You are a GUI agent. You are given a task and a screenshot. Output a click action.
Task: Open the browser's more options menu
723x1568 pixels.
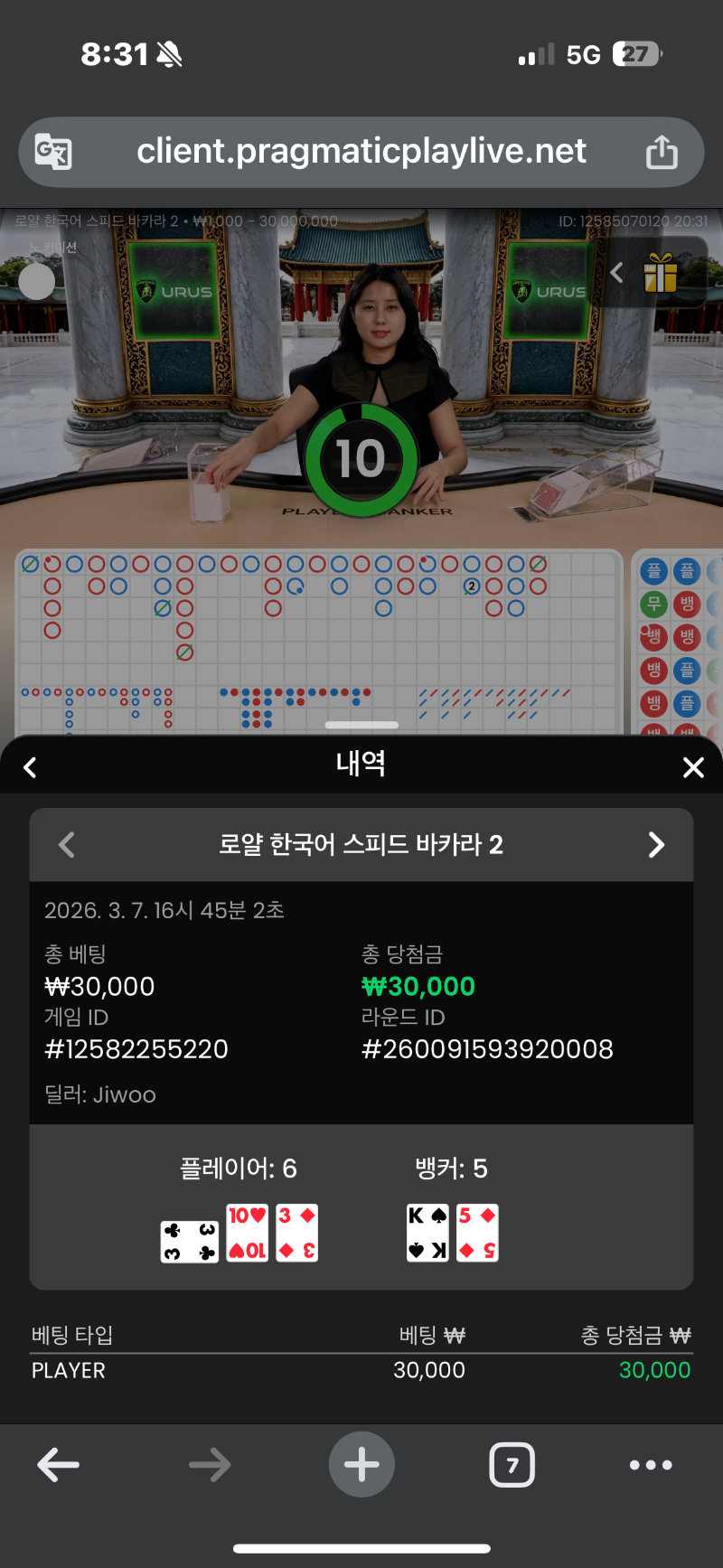click(651, 1465)
